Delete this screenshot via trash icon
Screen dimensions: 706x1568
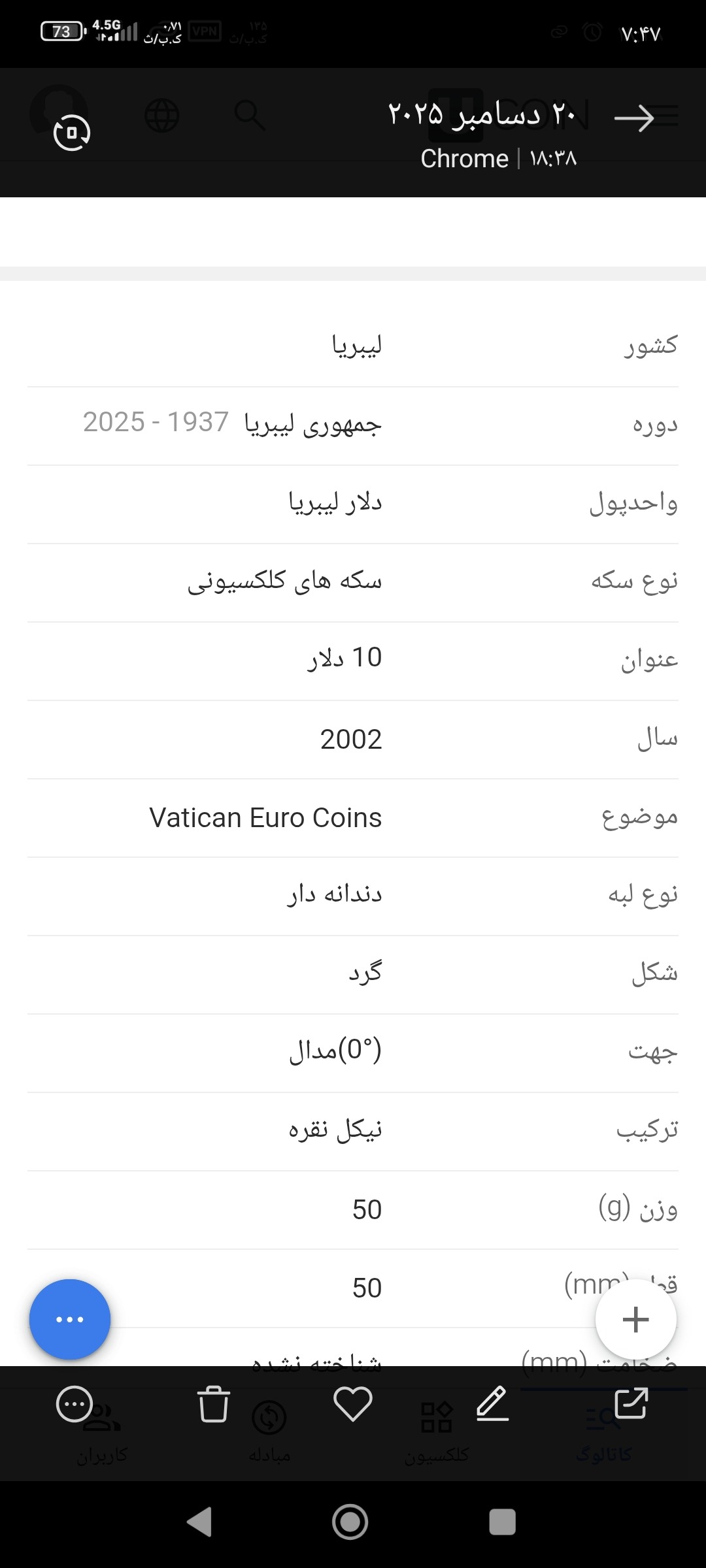click(x=214, y=1403)
